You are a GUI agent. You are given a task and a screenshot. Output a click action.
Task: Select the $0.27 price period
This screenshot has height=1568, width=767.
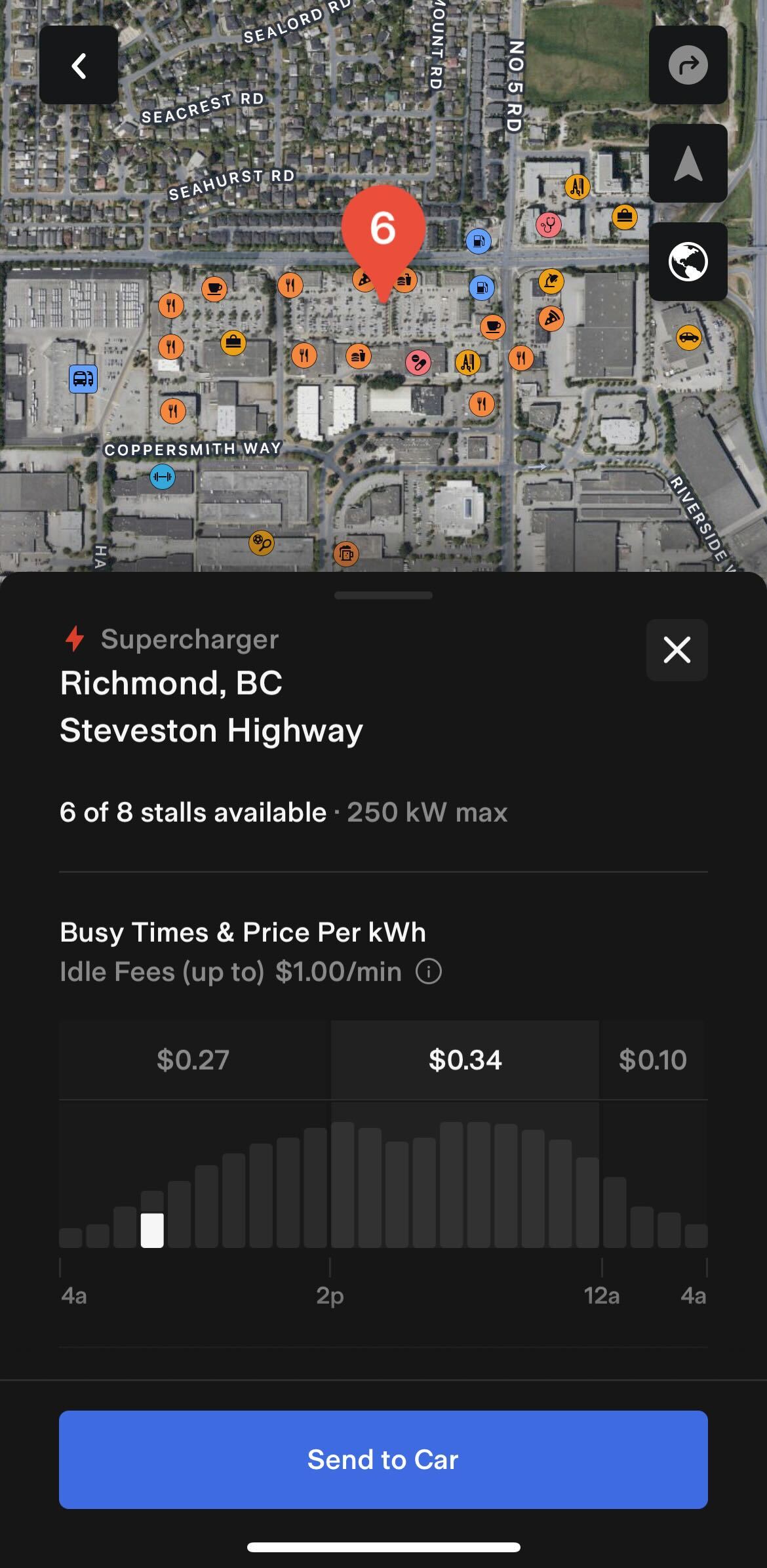[x=193, y=1060]
